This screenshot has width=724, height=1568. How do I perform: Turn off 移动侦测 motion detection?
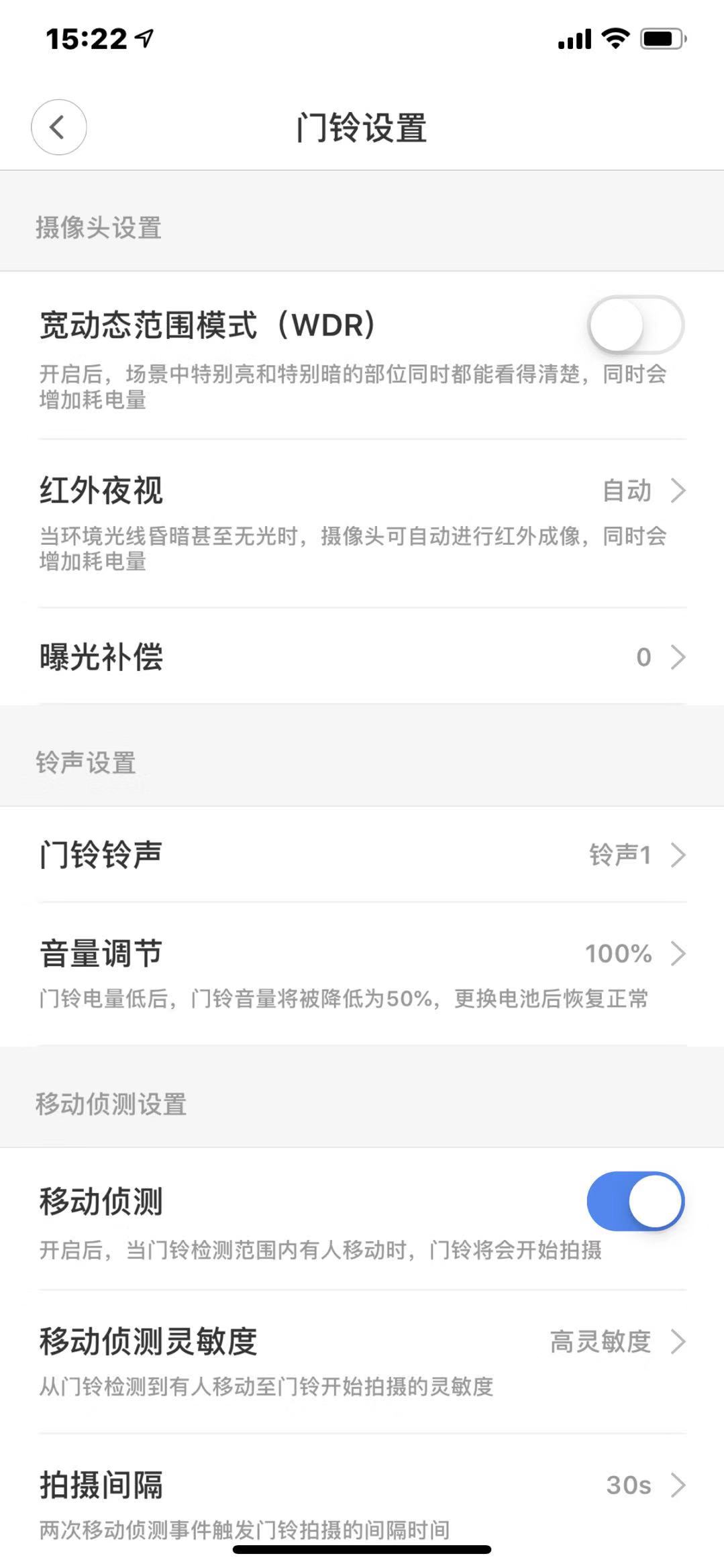(x=635, y=1202)
